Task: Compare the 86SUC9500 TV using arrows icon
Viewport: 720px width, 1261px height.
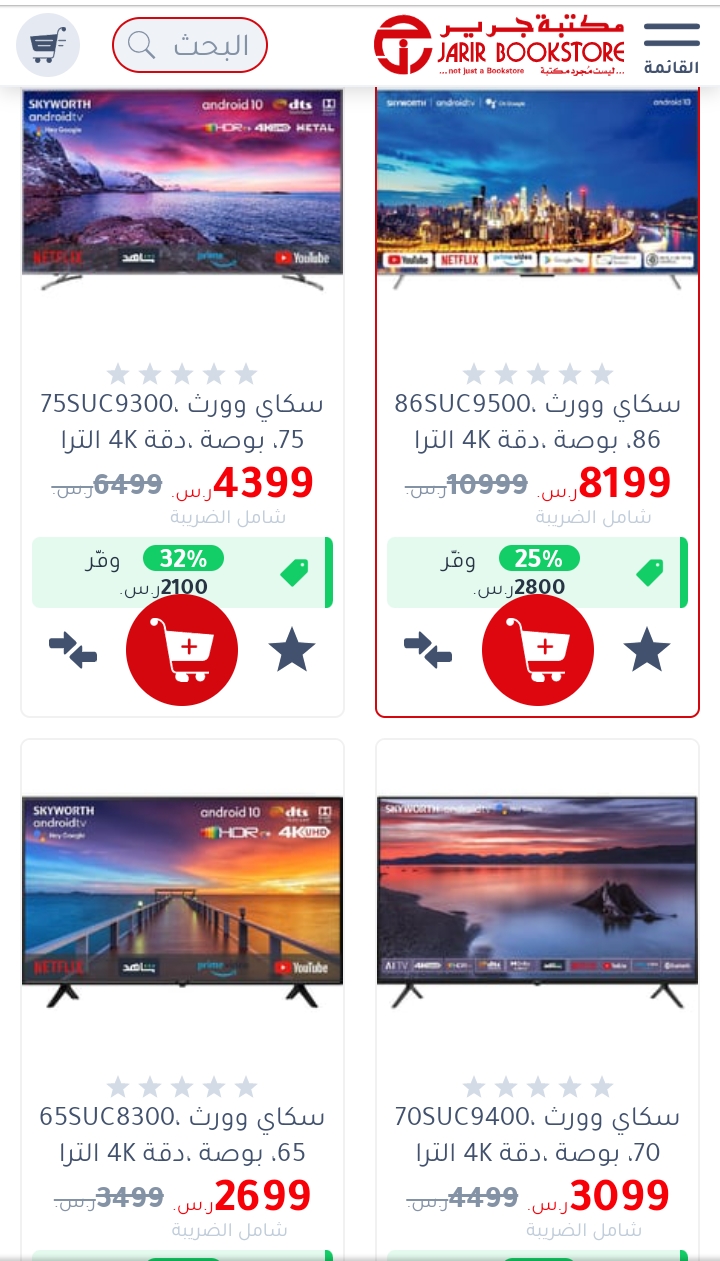Action: [x=428, y=650]
